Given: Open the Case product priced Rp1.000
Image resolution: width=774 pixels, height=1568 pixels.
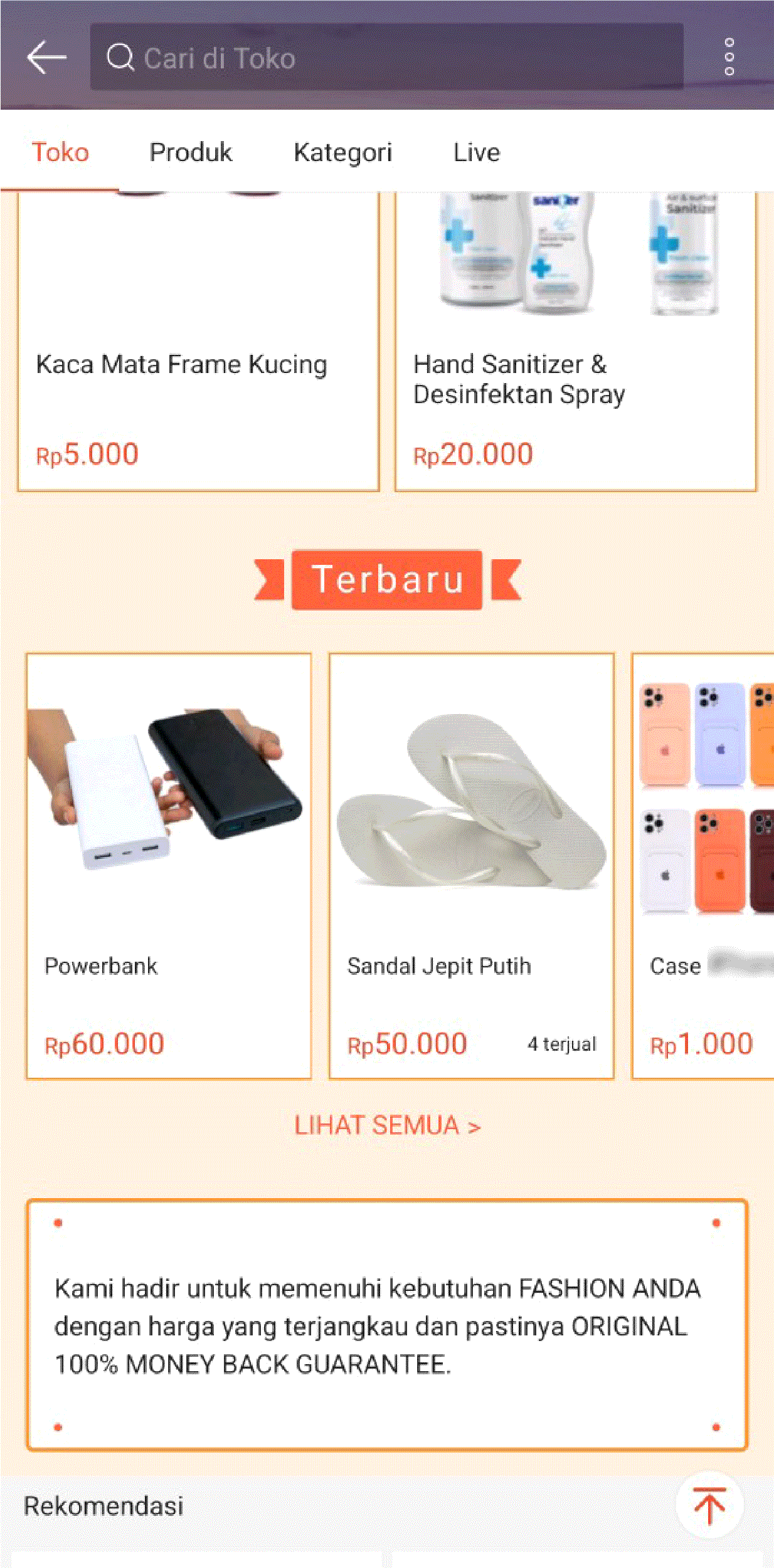Looking at the screenshot, I should [704, 865].
